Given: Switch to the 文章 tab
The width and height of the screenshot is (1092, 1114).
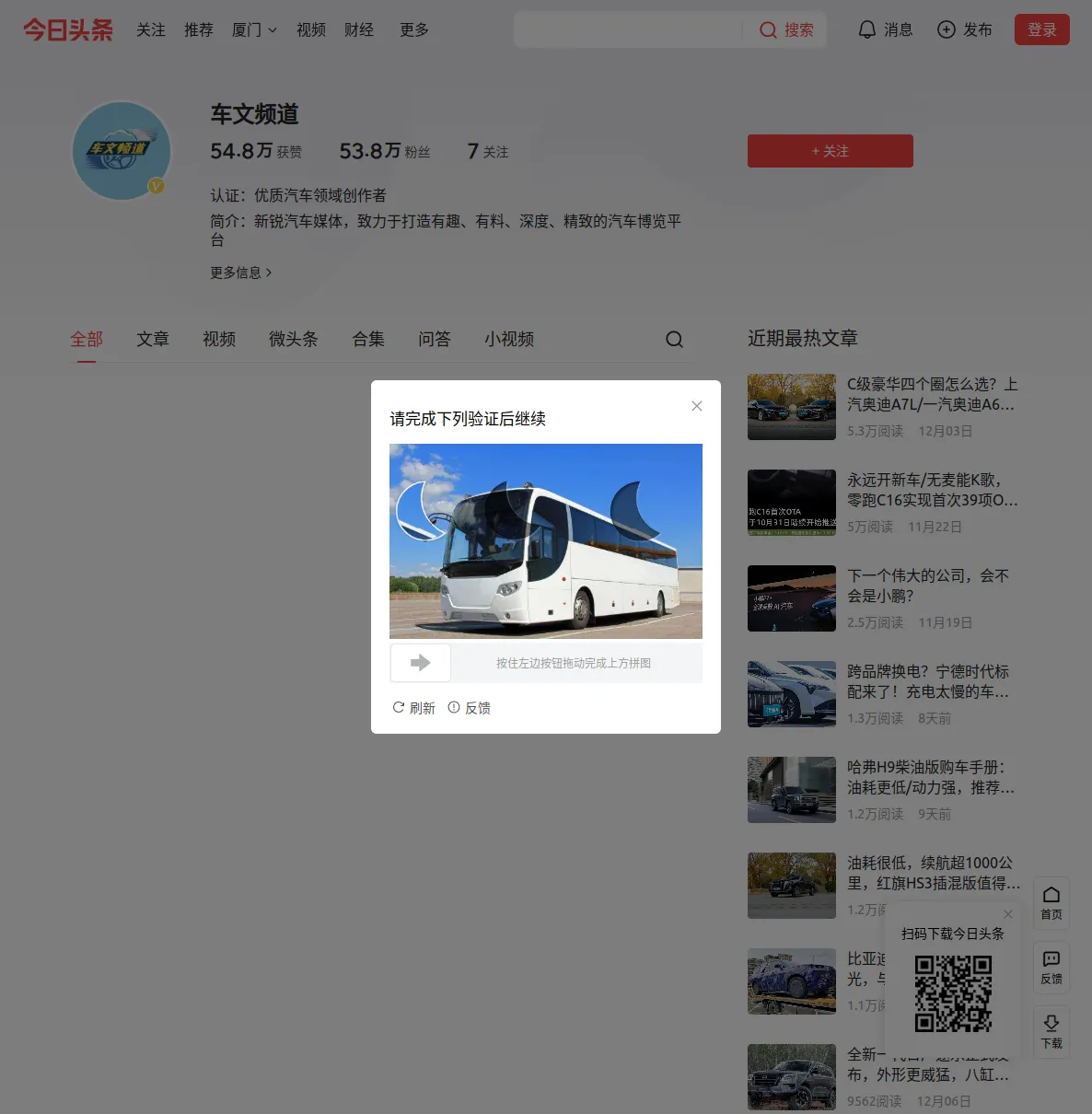Looking at the screenshot, I should pos(153,340).
